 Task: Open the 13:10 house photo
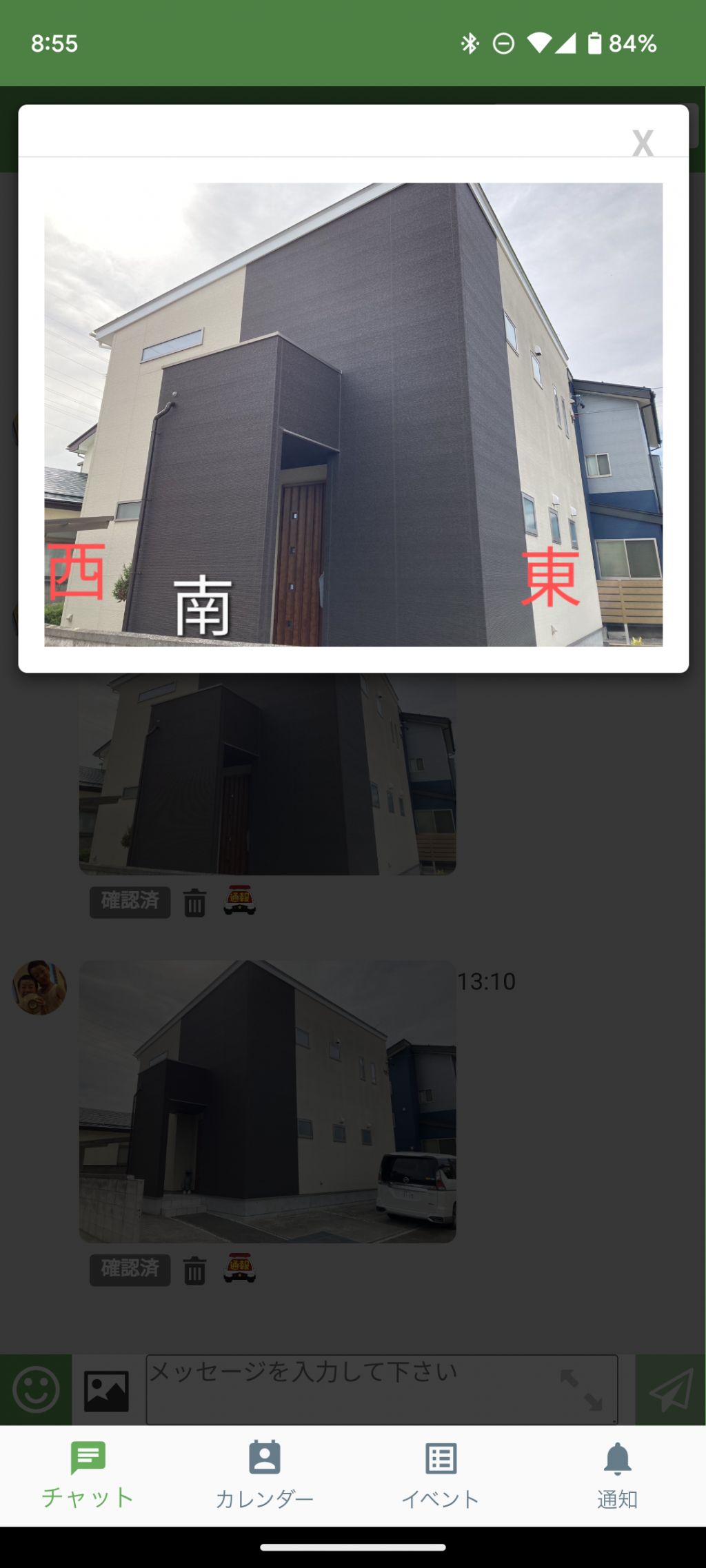[268, 1101]
